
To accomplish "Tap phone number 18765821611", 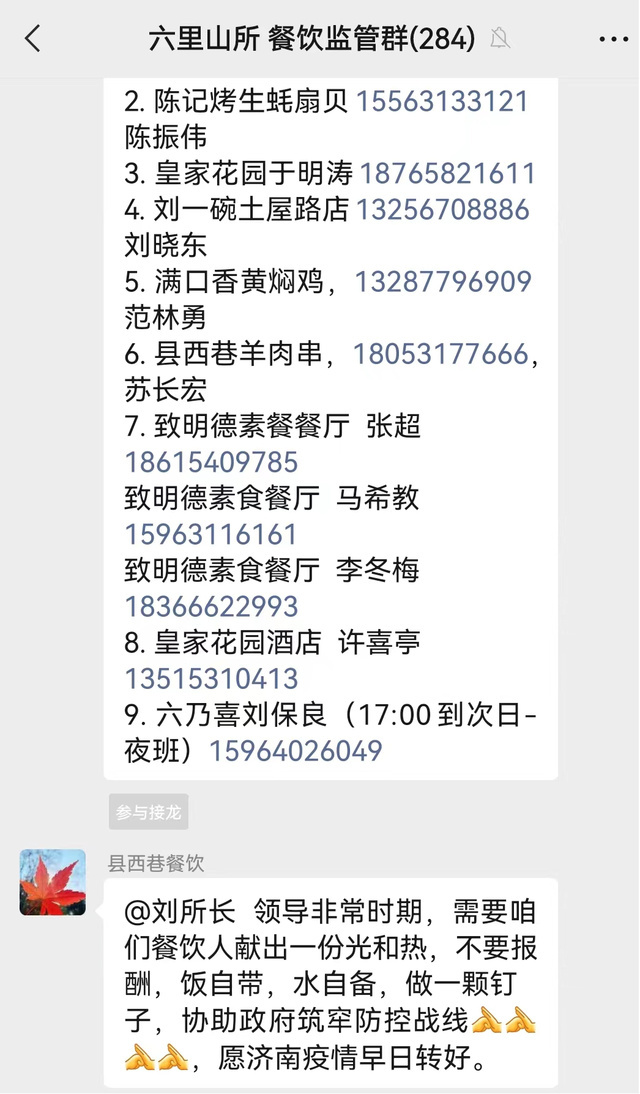I will tap(447, 173).
